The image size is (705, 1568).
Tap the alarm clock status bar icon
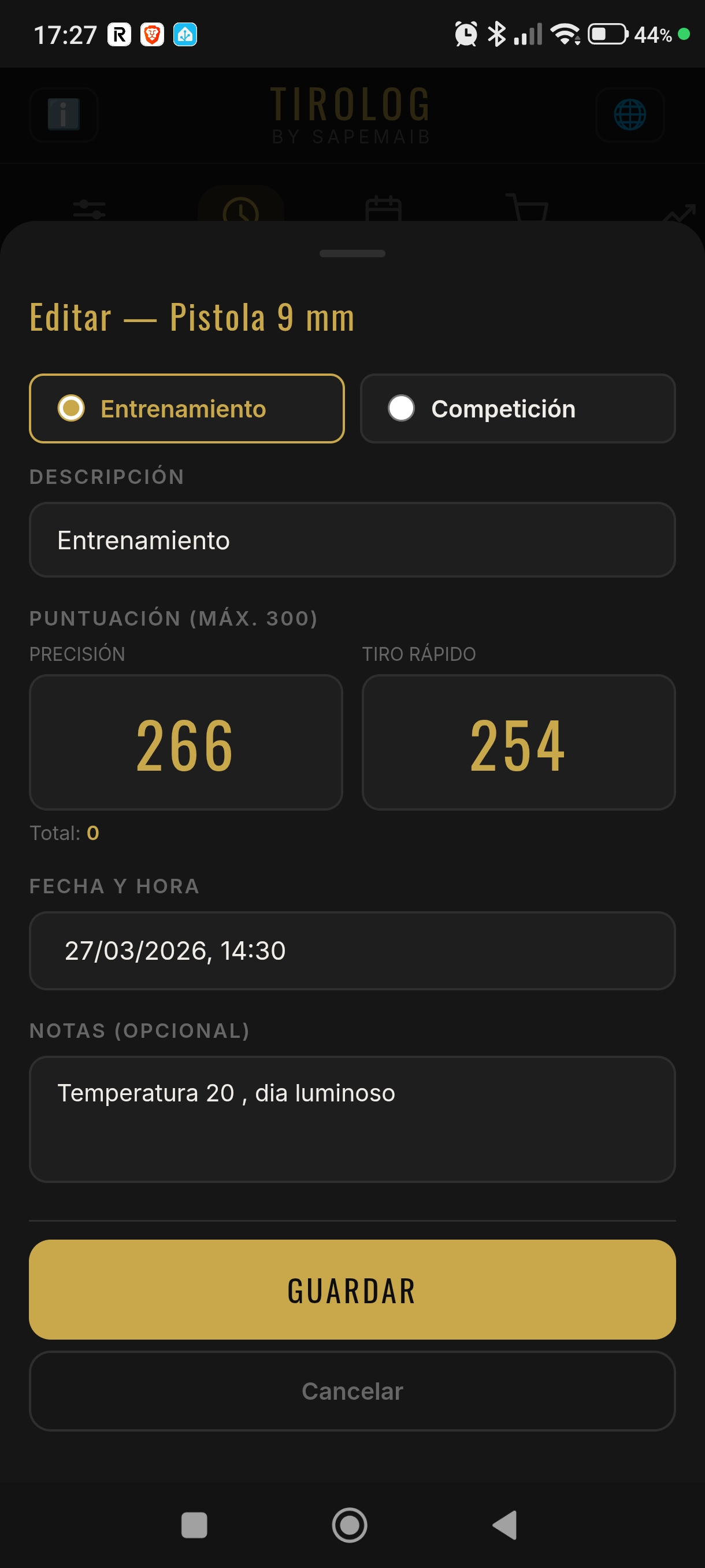(x=465, y=35)
